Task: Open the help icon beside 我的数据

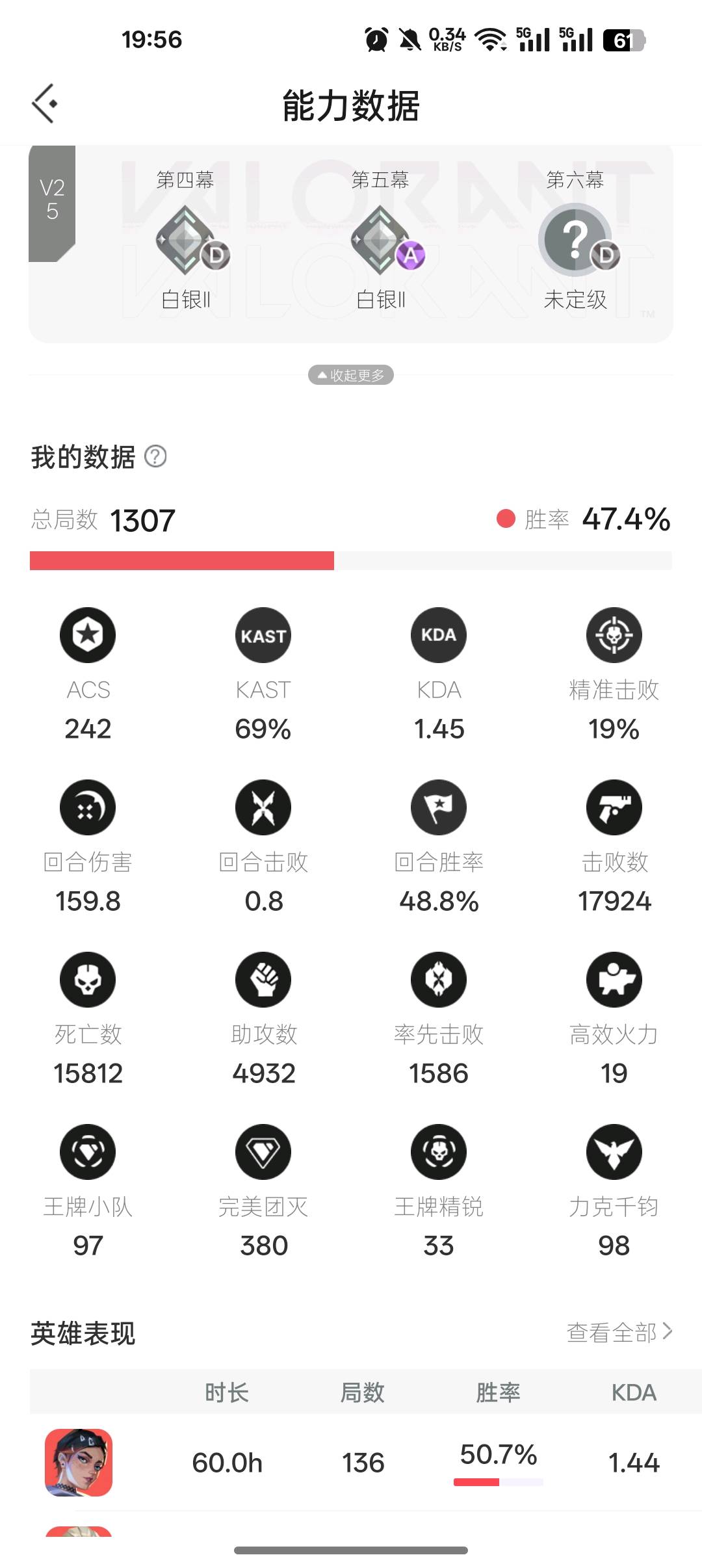Action: point(155,456)
